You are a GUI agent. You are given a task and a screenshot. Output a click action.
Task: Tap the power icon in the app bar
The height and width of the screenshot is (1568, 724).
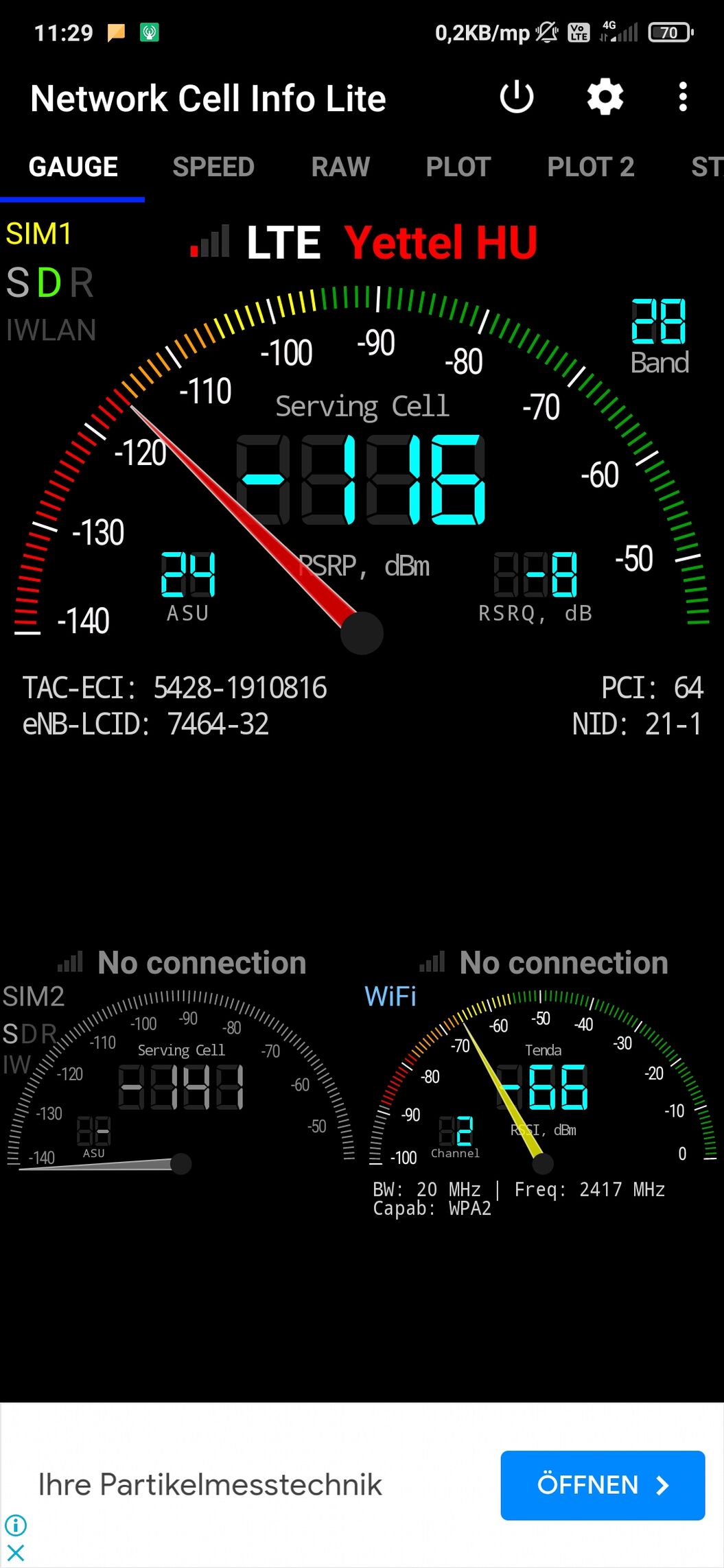click(x=517, y=97)
